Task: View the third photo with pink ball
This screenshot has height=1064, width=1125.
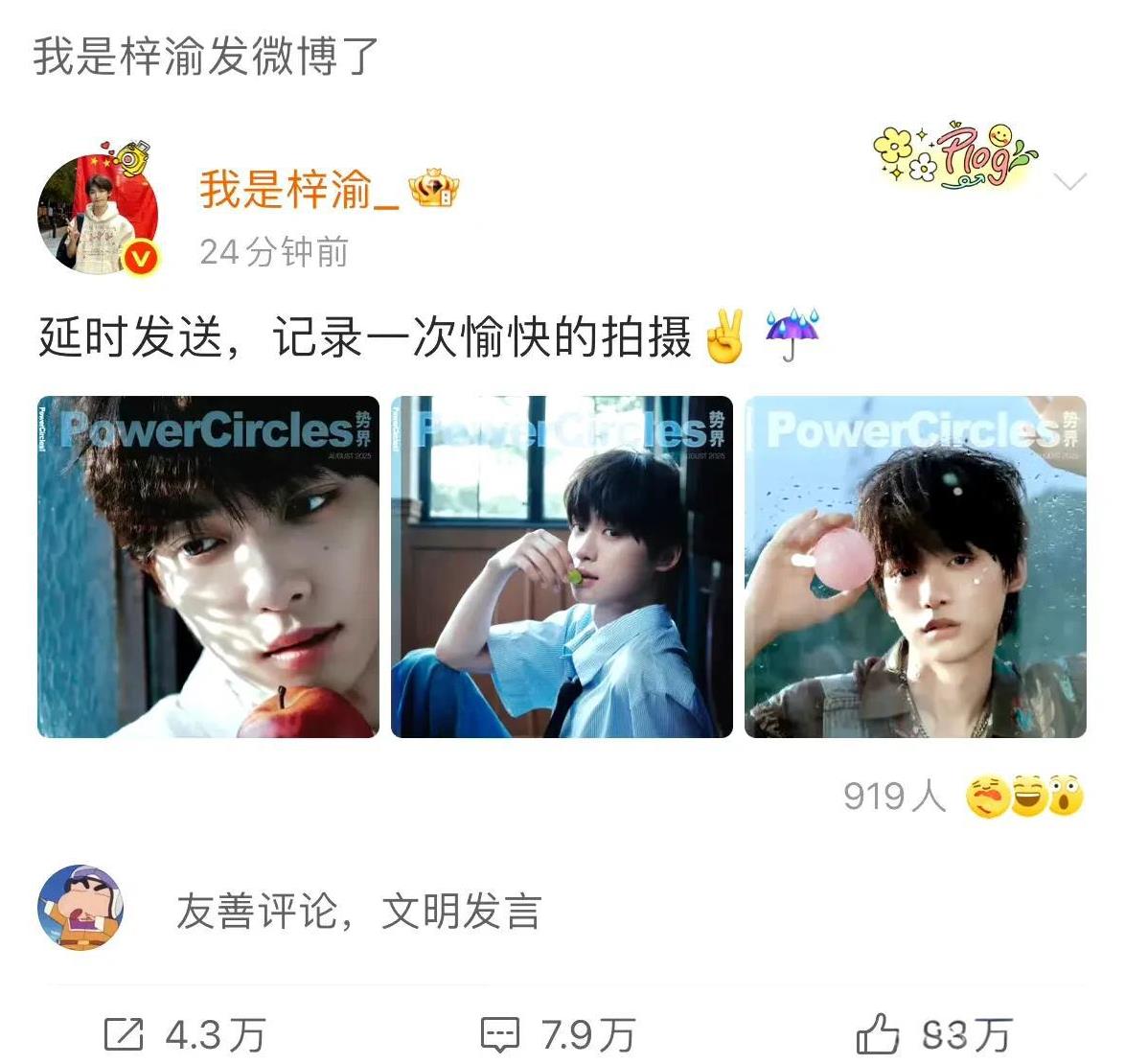Action: [x=915, y=567]
